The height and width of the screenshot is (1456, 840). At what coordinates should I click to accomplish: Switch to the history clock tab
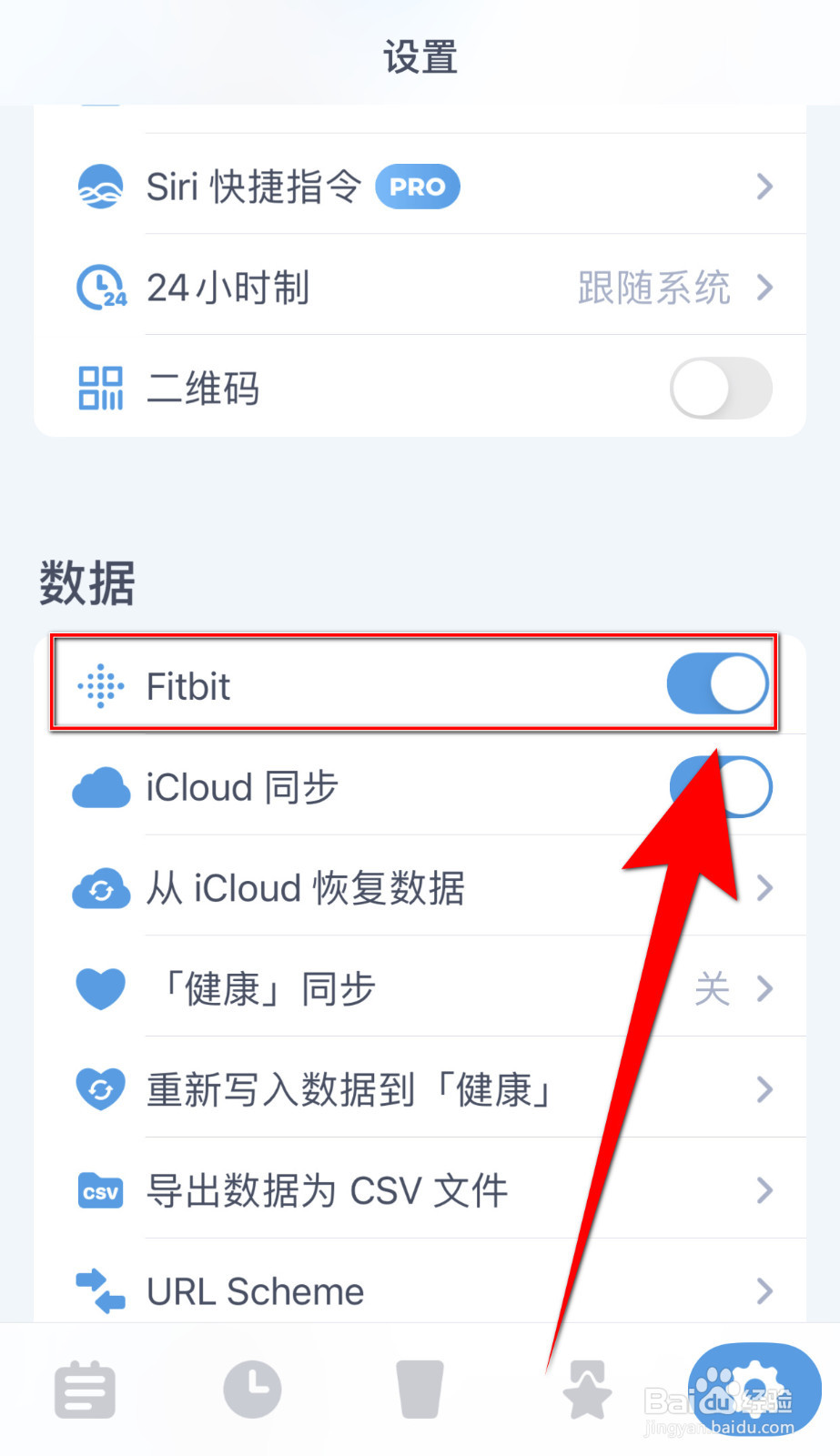point(252,1390)
